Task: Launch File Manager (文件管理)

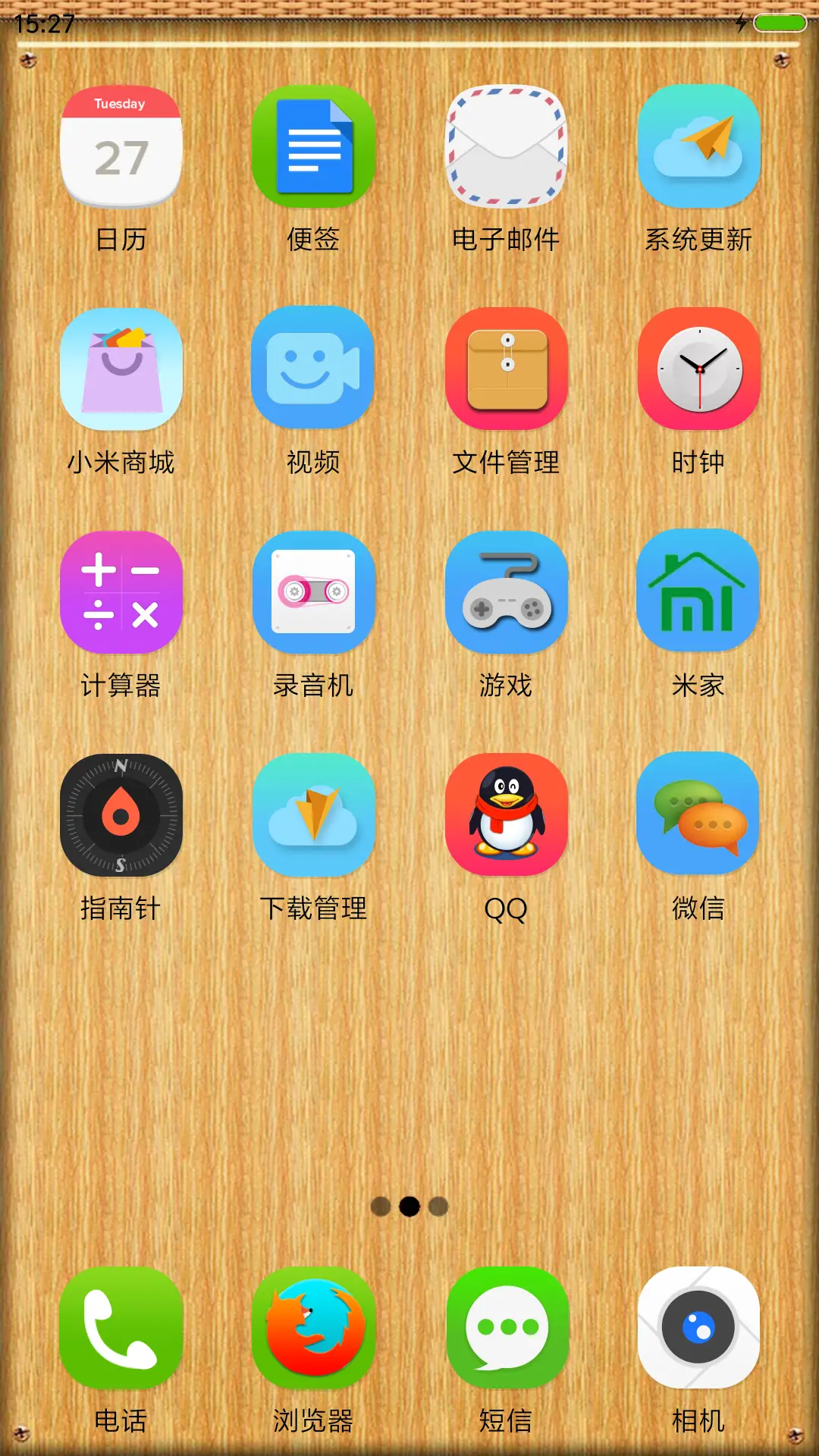Action: coord(507,371)
